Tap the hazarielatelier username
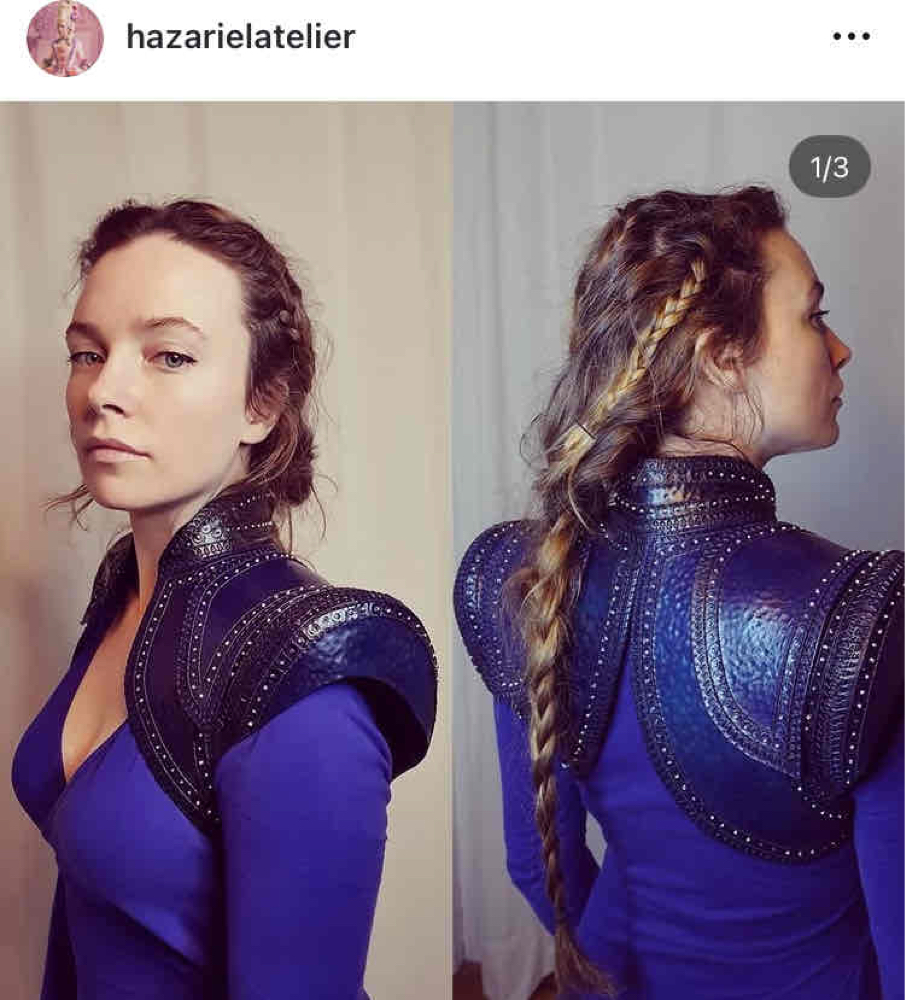Viewport: 905px width, 1000px height. coord(241,37)
